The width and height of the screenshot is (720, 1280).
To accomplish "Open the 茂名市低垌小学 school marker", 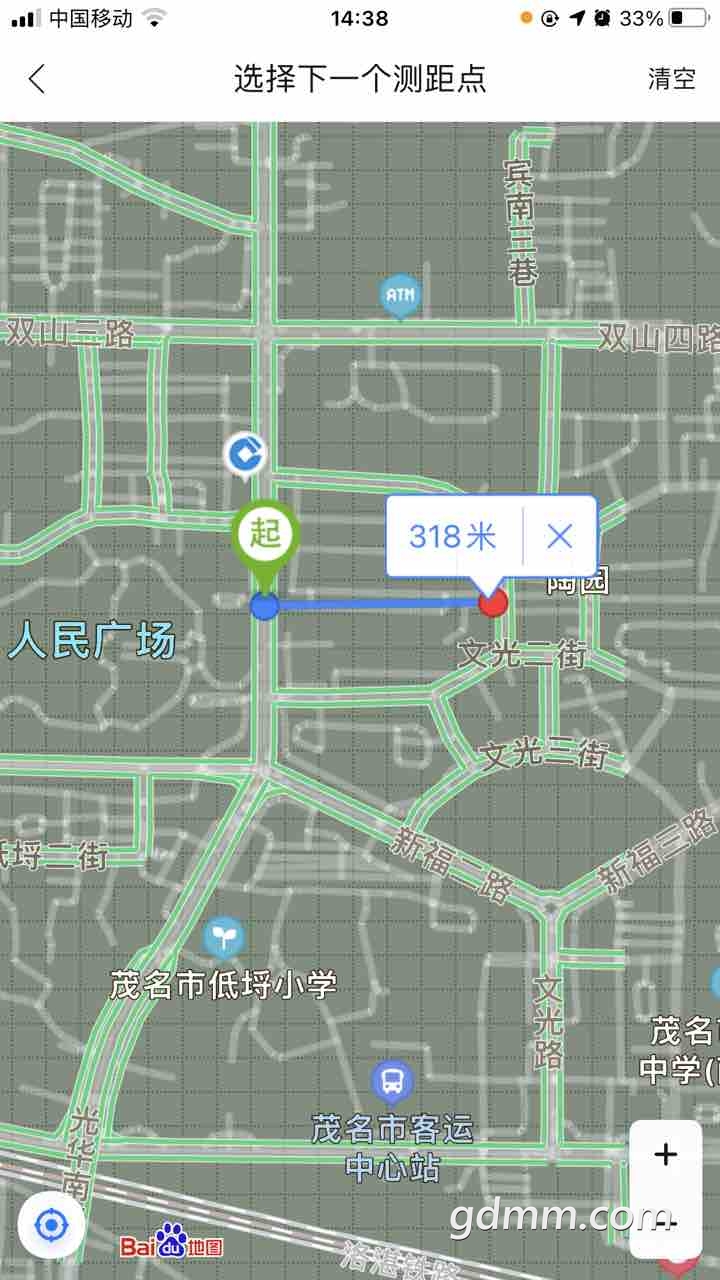I will pyautogui.click(x=225, y=937).
